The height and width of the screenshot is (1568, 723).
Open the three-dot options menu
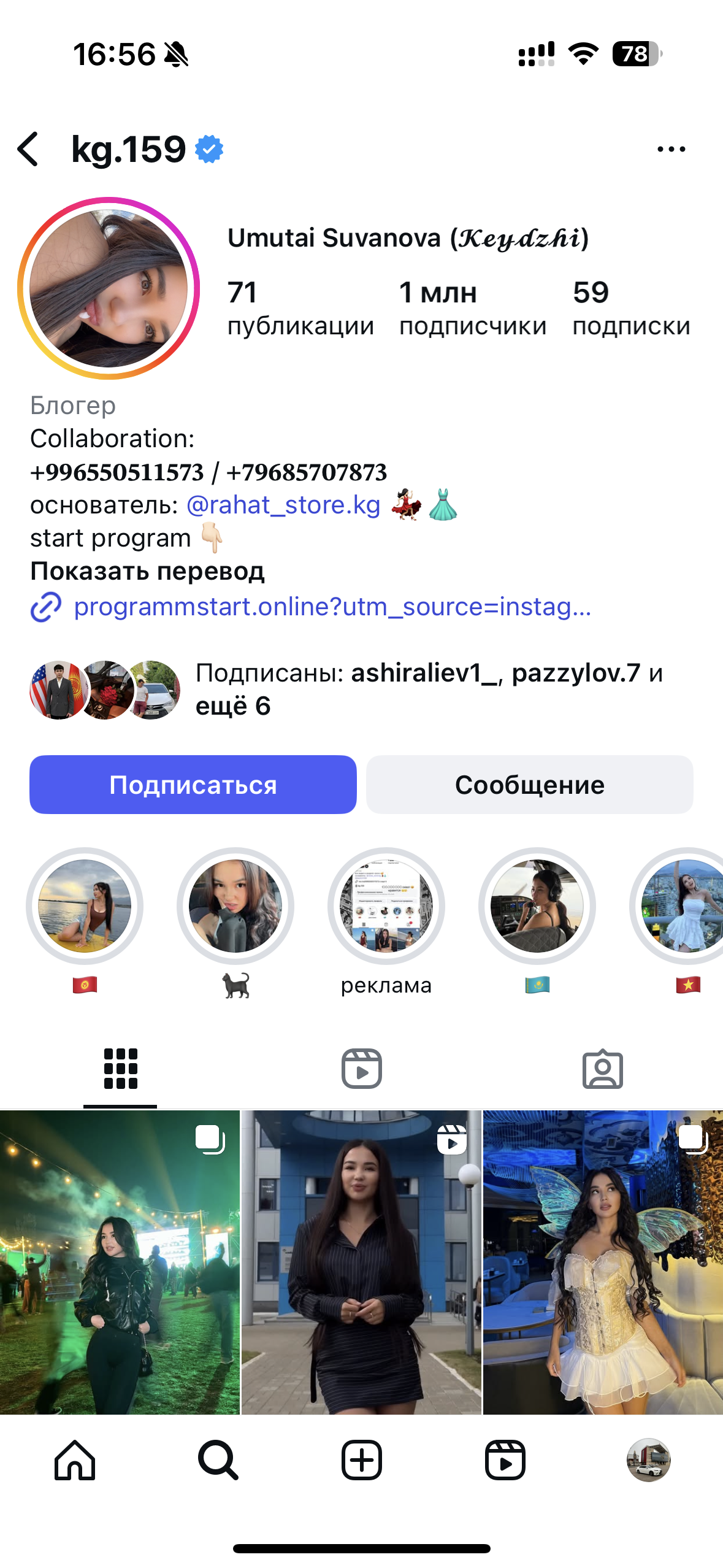(671, 149)
